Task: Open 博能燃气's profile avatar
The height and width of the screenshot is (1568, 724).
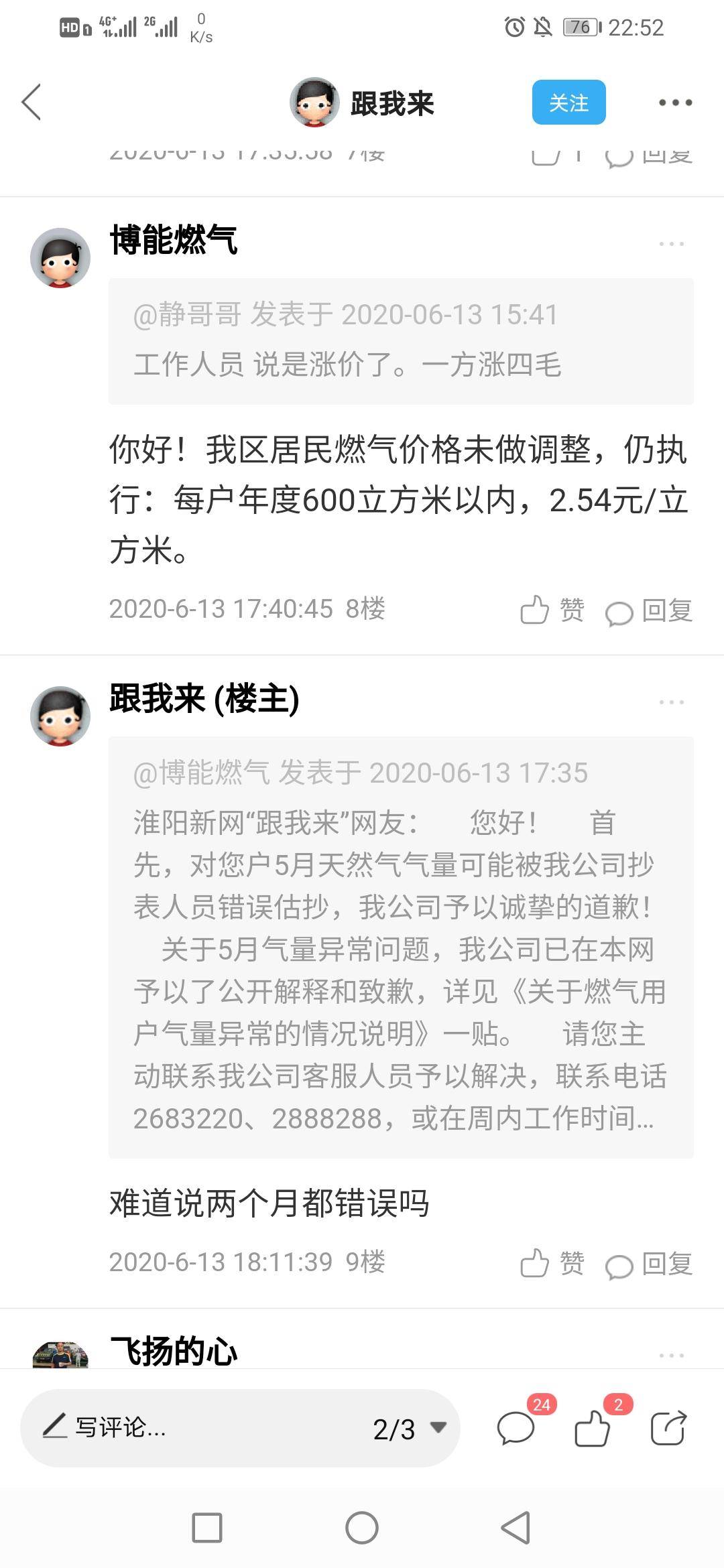Action: pyautogui.click(x=60, y=258)
